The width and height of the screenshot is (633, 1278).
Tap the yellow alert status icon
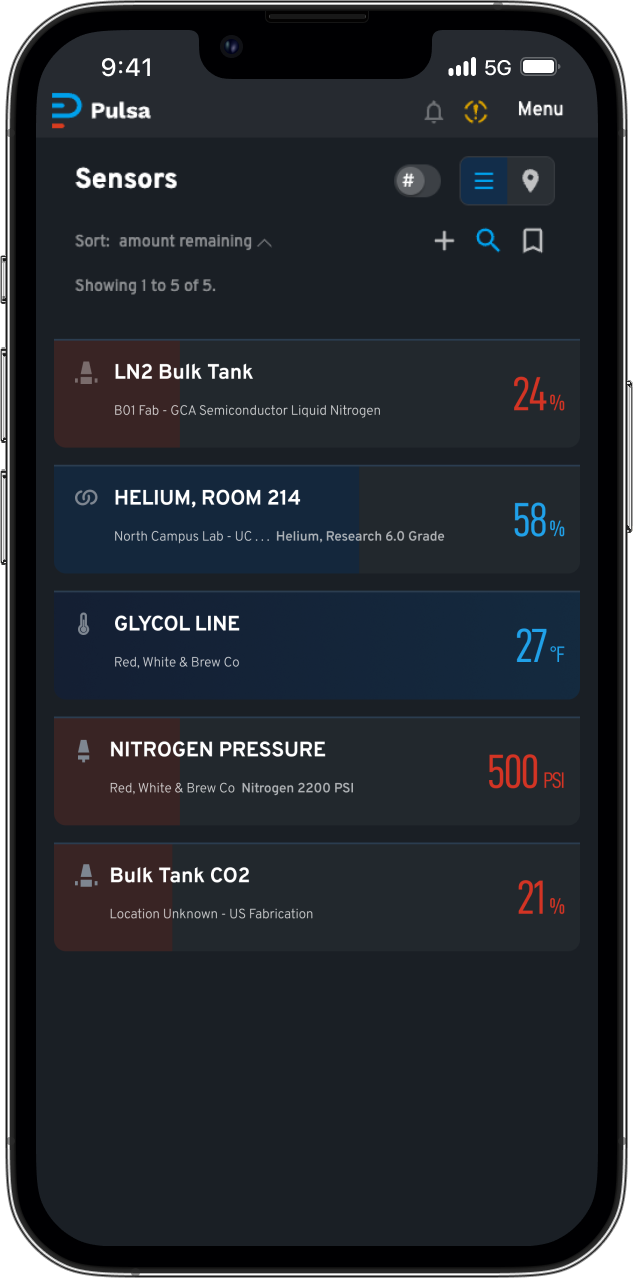point(476,111)
